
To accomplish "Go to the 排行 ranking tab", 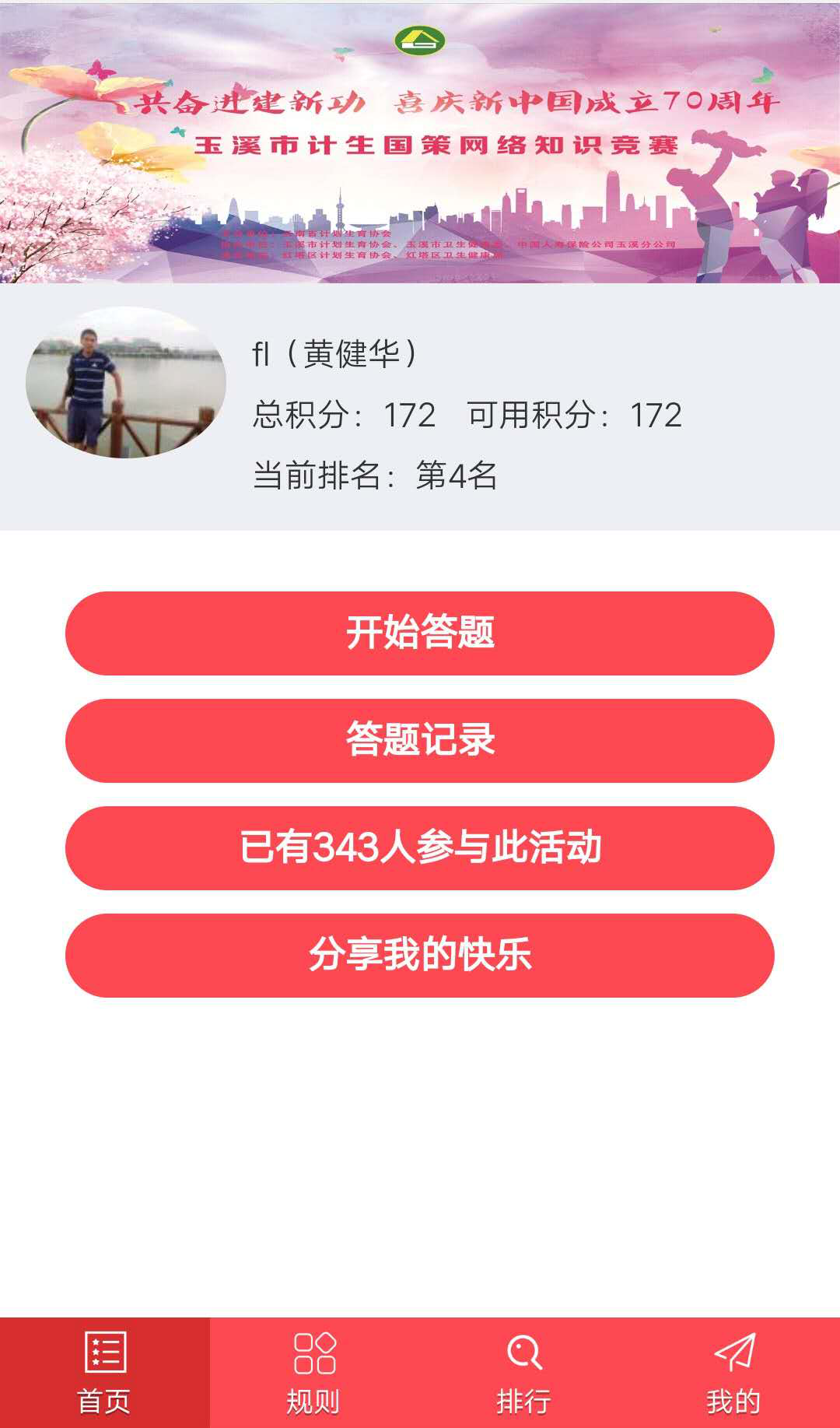I will click(x=524, y=1373).
